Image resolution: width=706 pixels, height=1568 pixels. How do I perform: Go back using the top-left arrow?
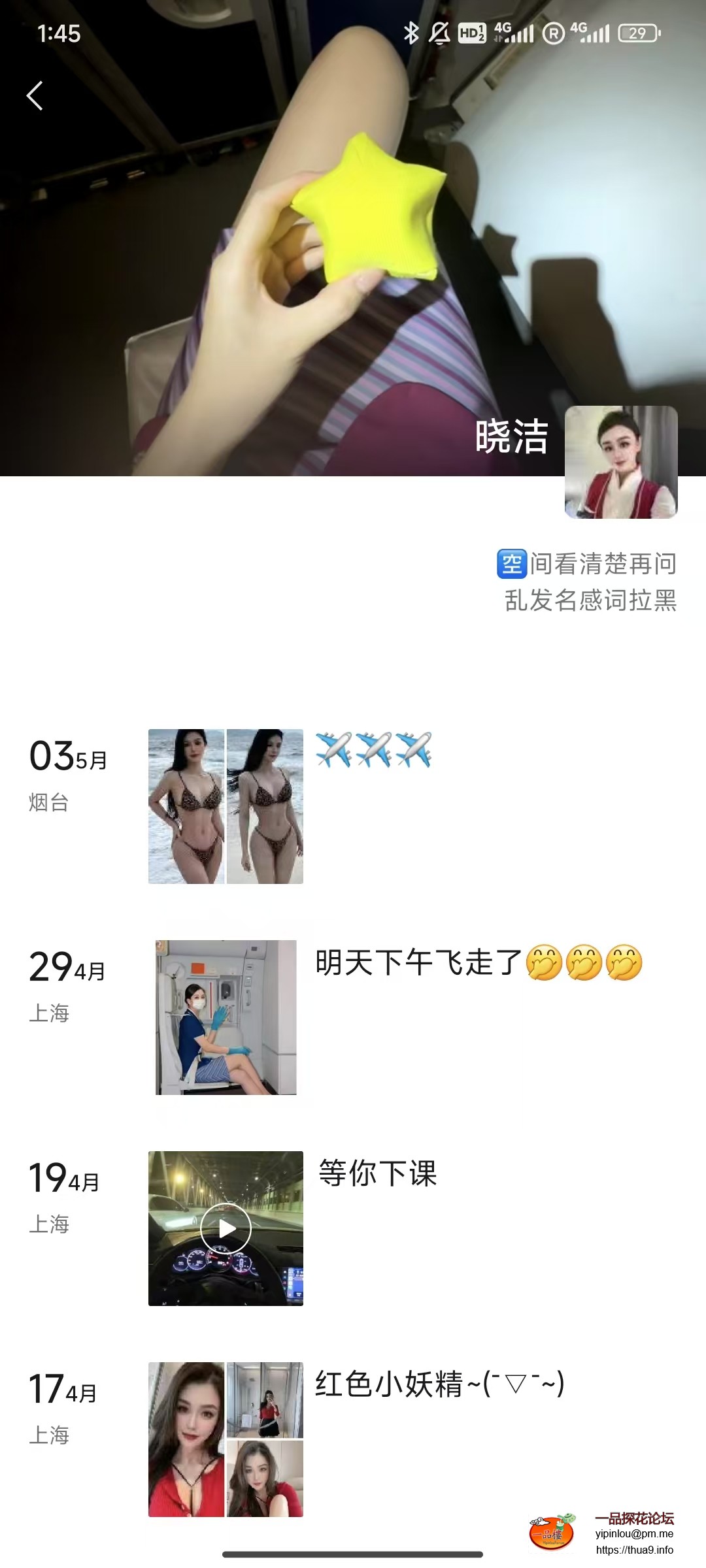(x=35, y=96)
